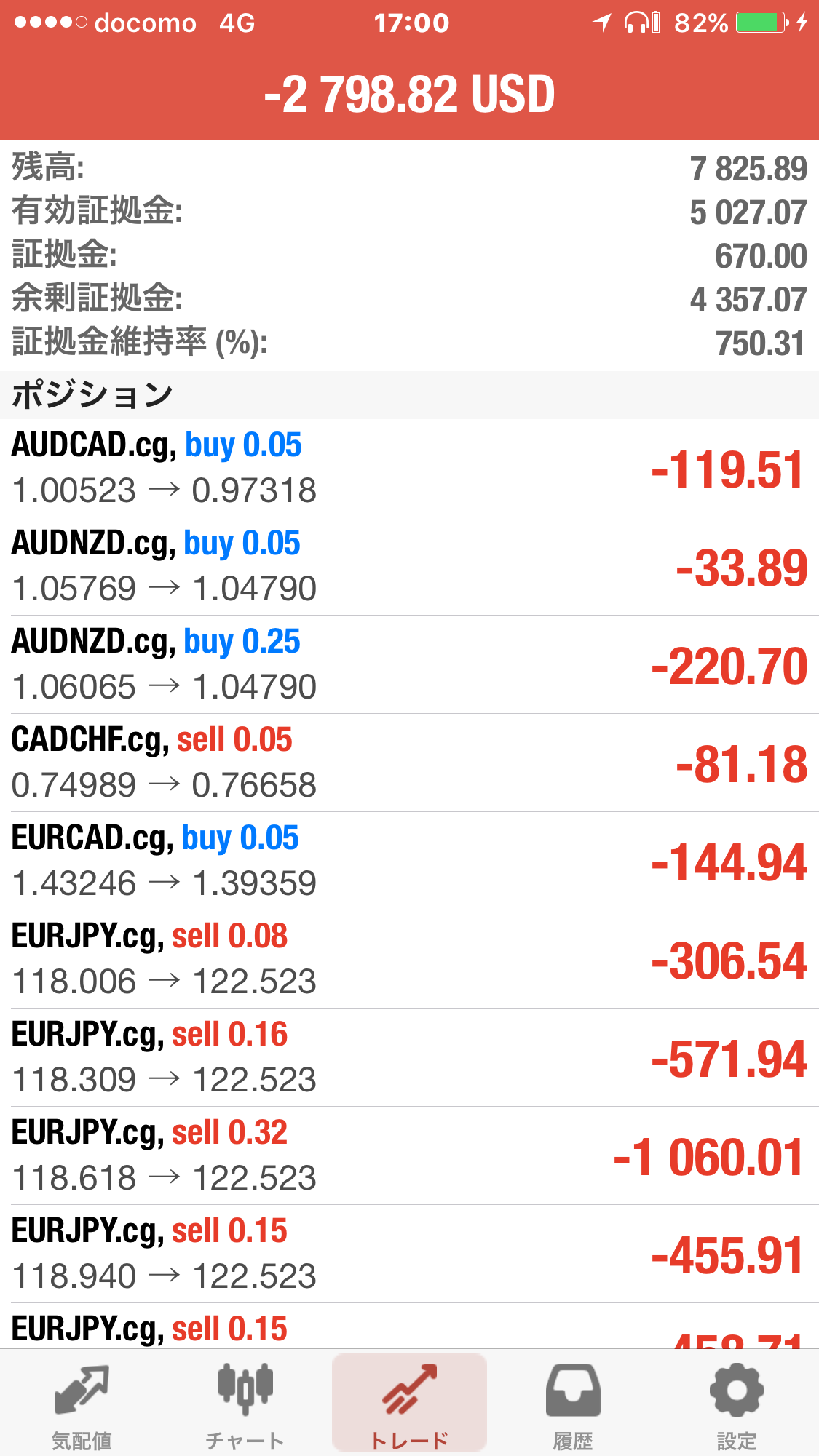The width and height of the screenshot is (819, 1456).
Task: Select the EURJPY.cg sell 0.16 position
Action: tap(409, 1057)
